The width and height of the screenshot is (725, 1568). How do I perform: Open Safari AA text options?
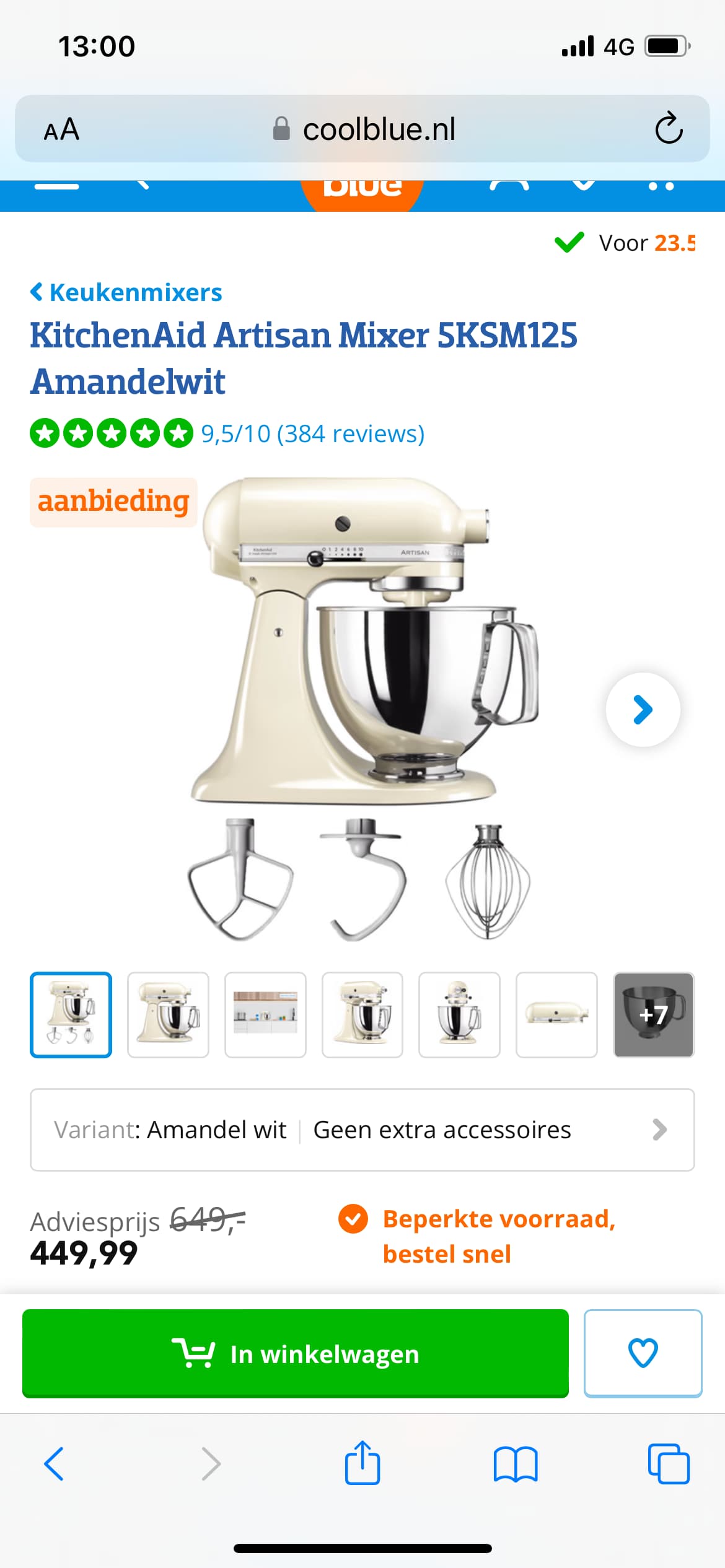click(61, 129)
